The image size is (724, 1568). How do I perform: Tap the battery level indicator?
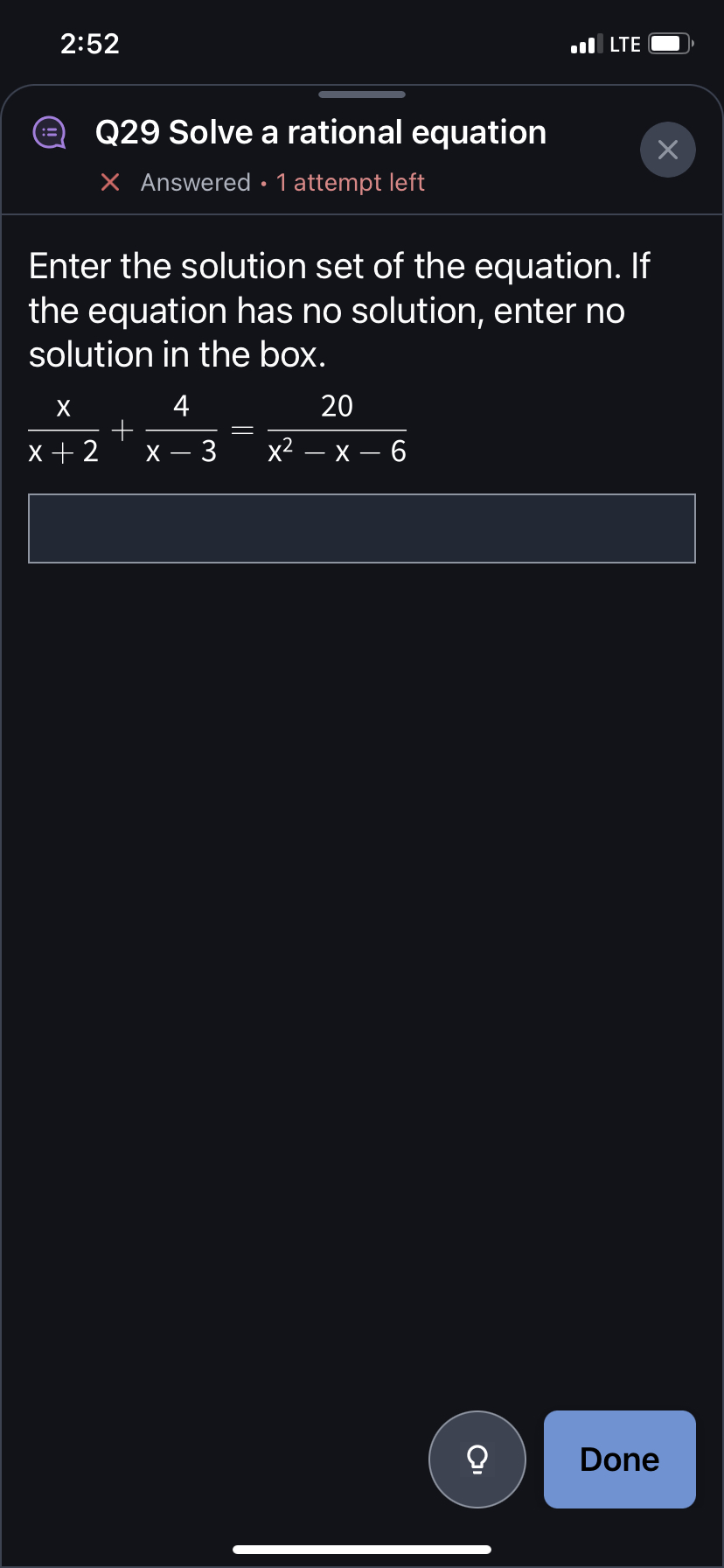pos(668,42)
